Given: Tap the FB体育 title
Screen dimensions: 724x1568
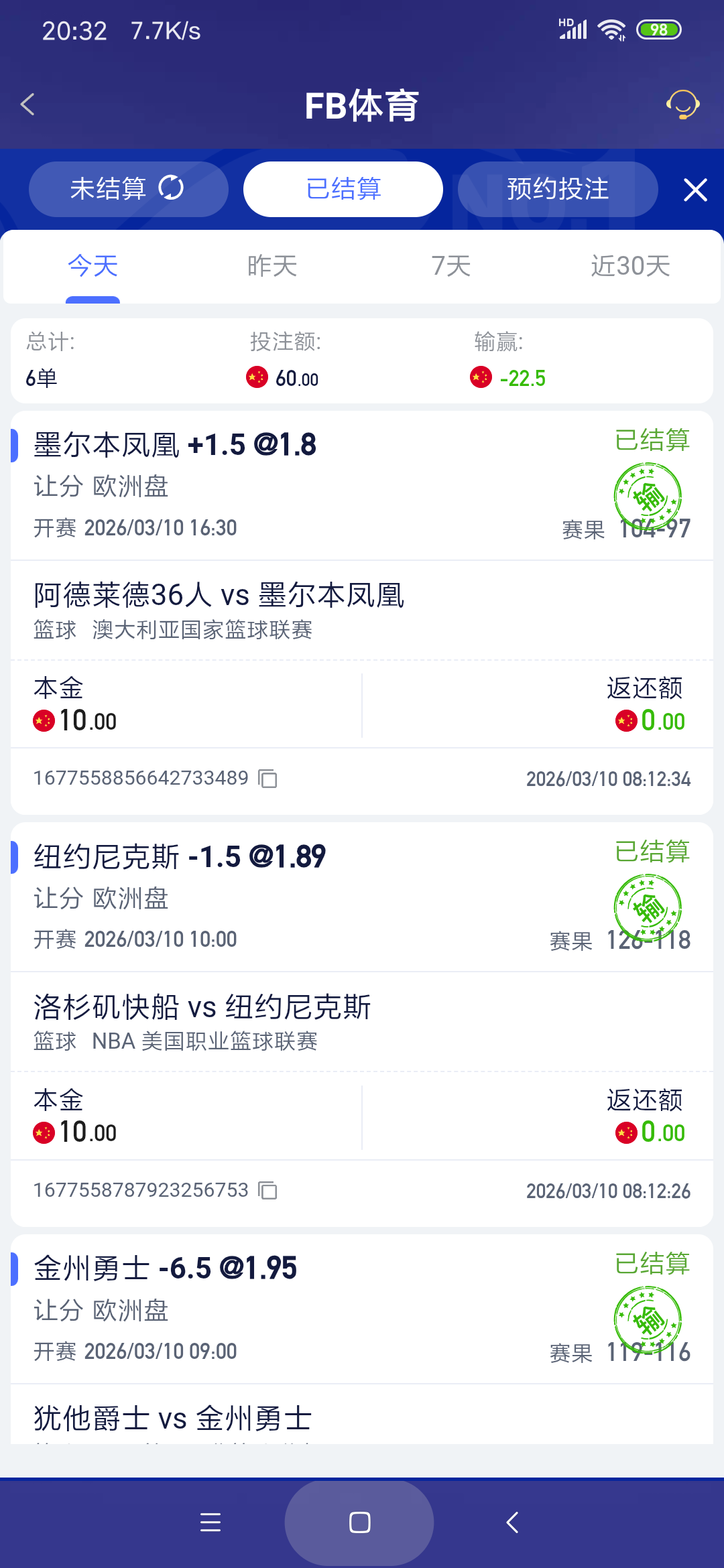Looking at the screenshot, I should click(361, 105).
